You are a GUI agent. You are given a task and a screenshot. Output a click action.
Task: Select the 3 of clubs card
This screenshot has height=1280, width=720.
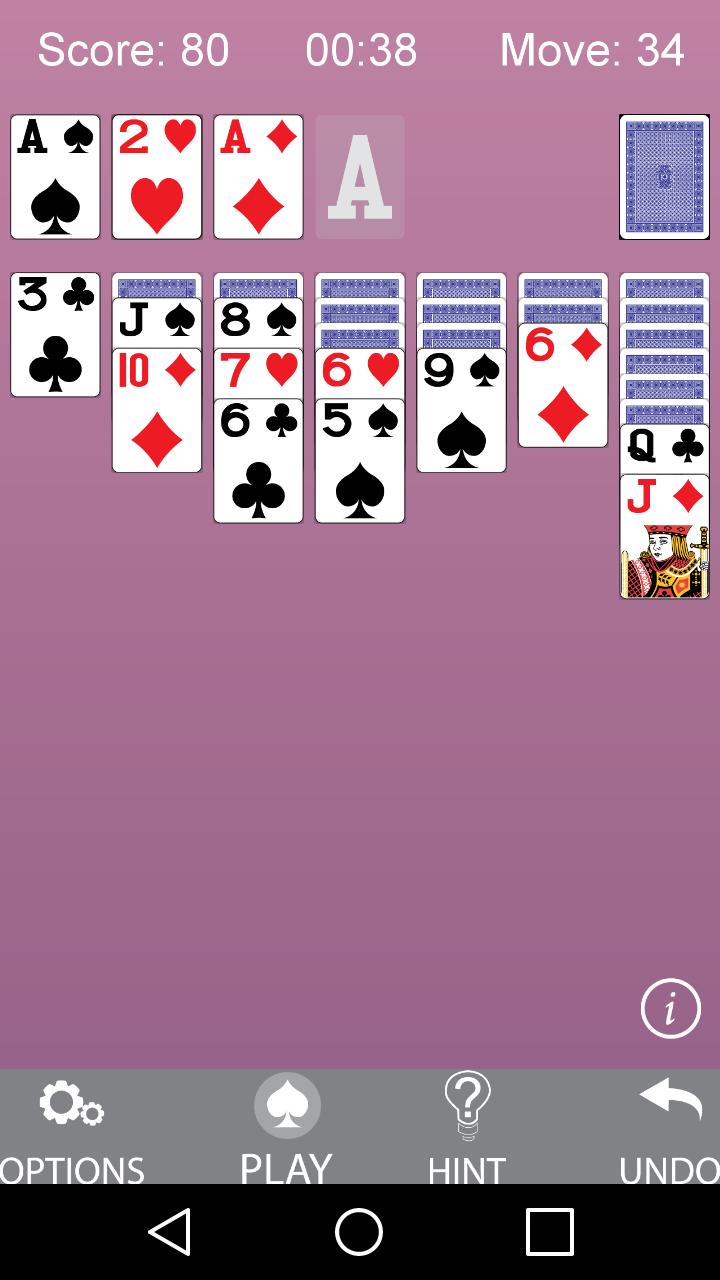point(55,335)
